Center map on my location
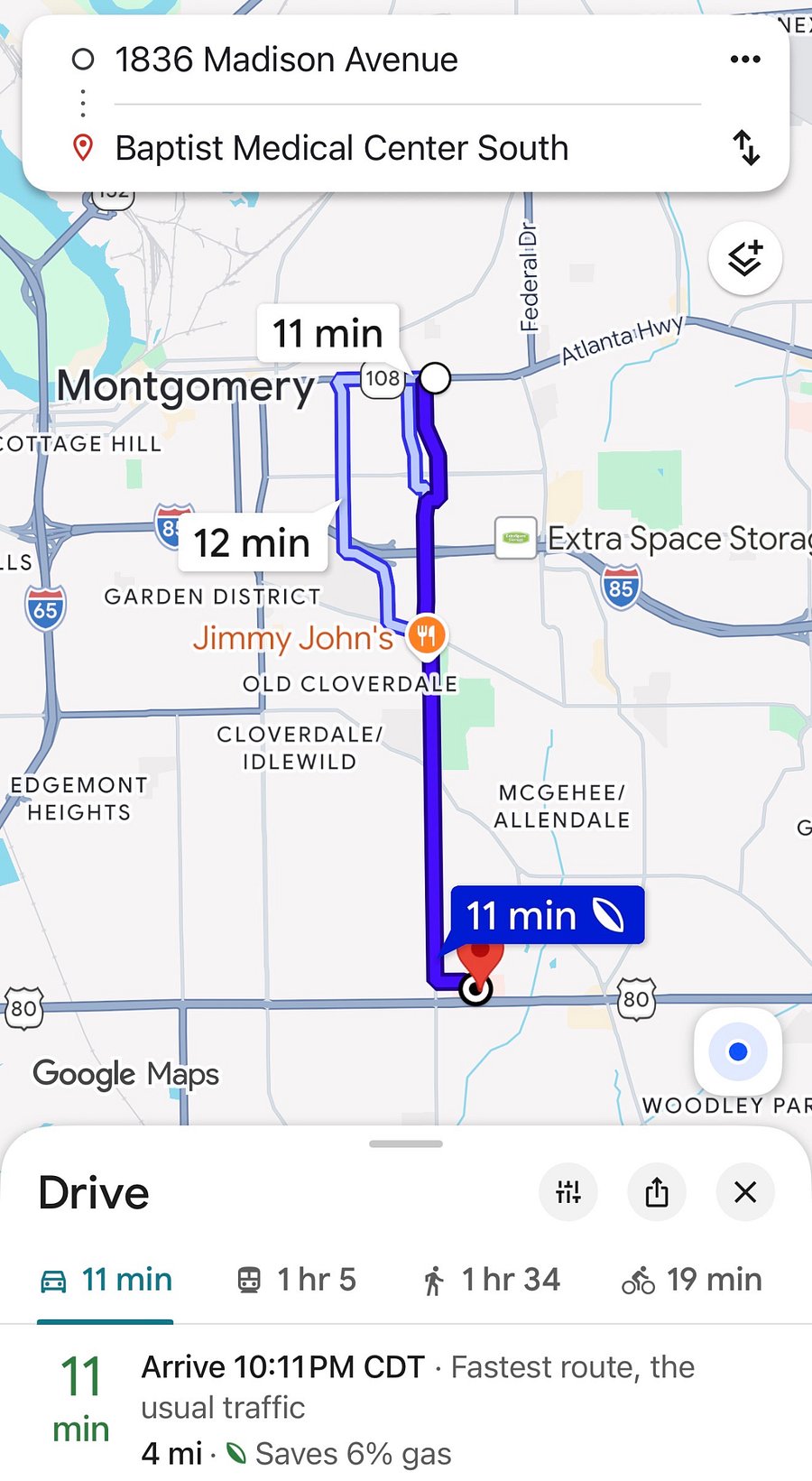The image size is (812, 1481). 738,1051
